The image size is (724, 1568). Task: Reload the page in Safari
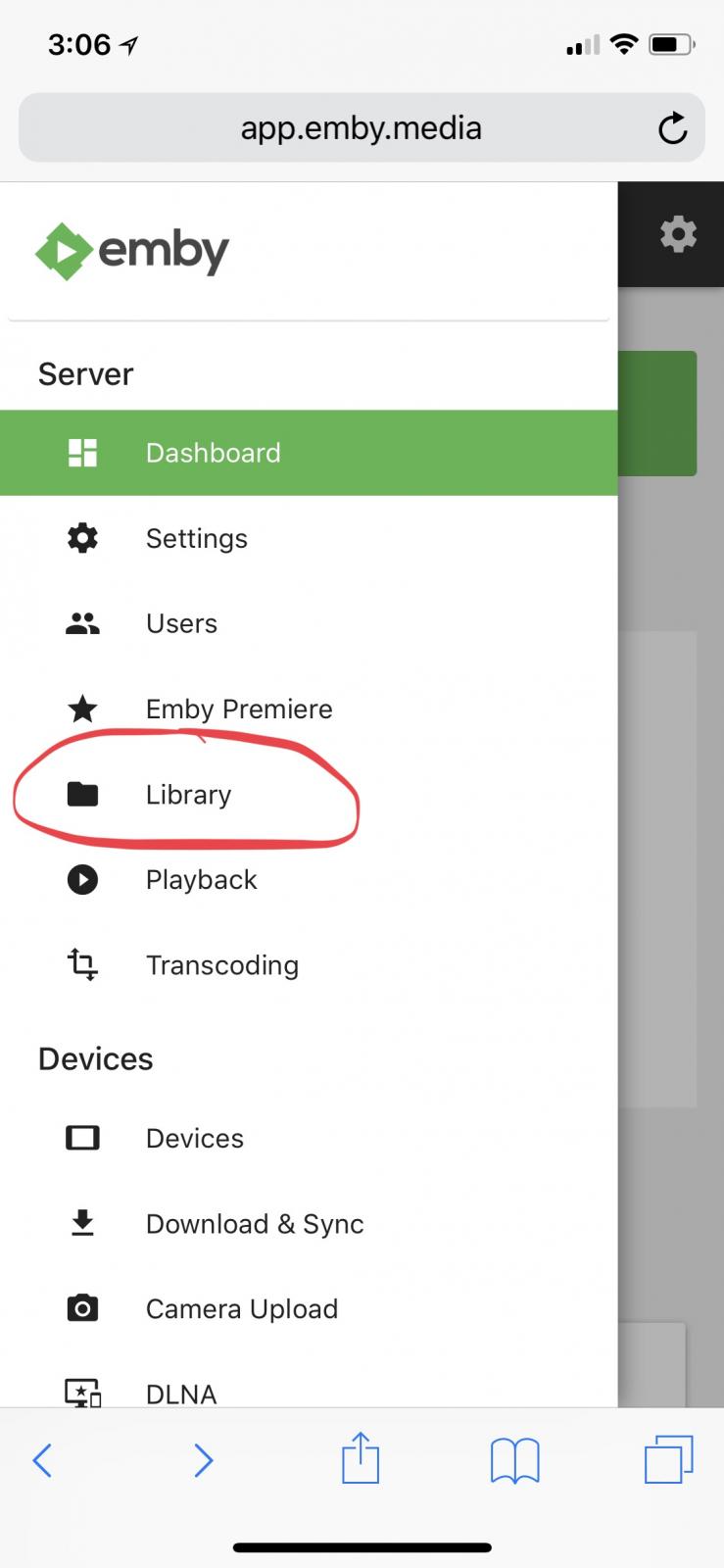[672, 128]
